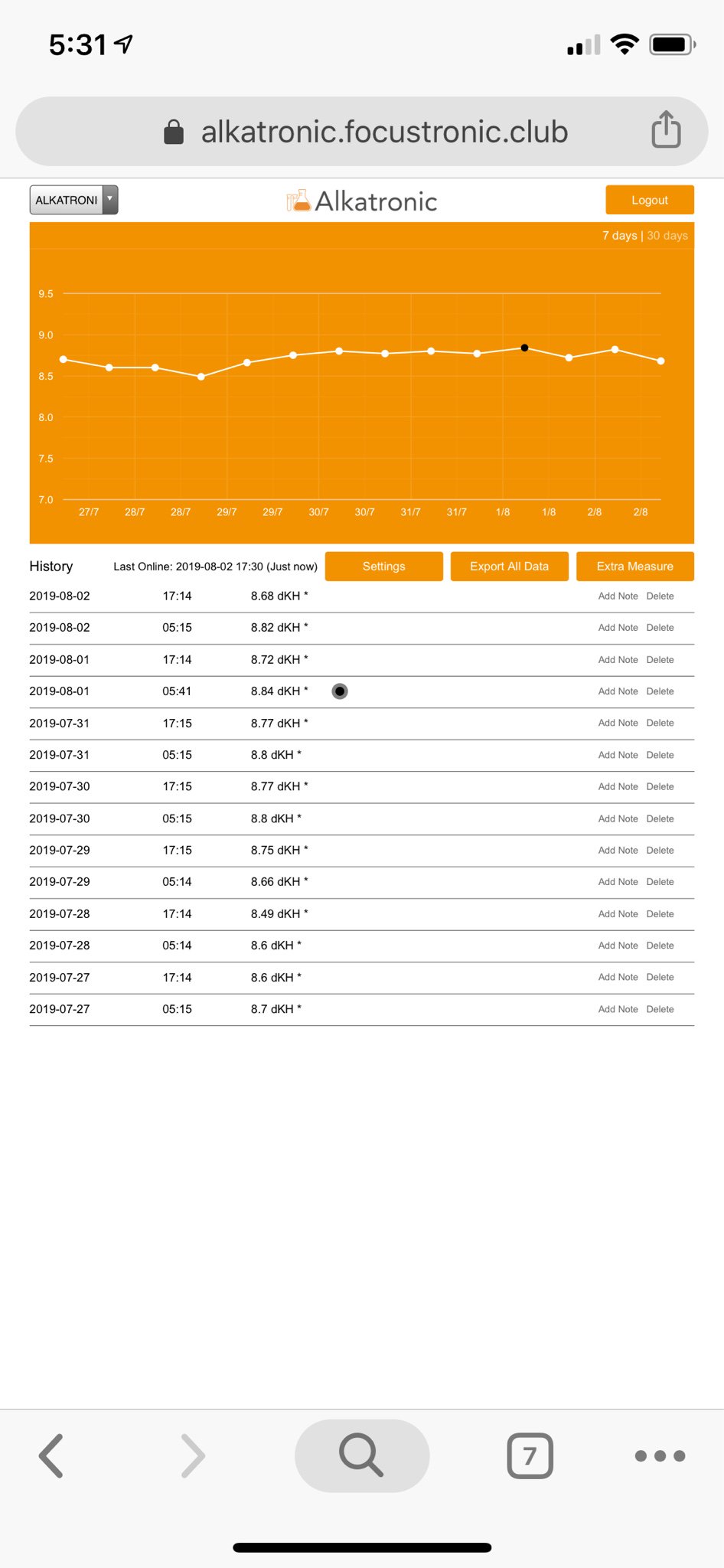
Task: Add Note to 2019-07-28 17:14 reading
Action: pyautogui.click(x=618, y=914)
